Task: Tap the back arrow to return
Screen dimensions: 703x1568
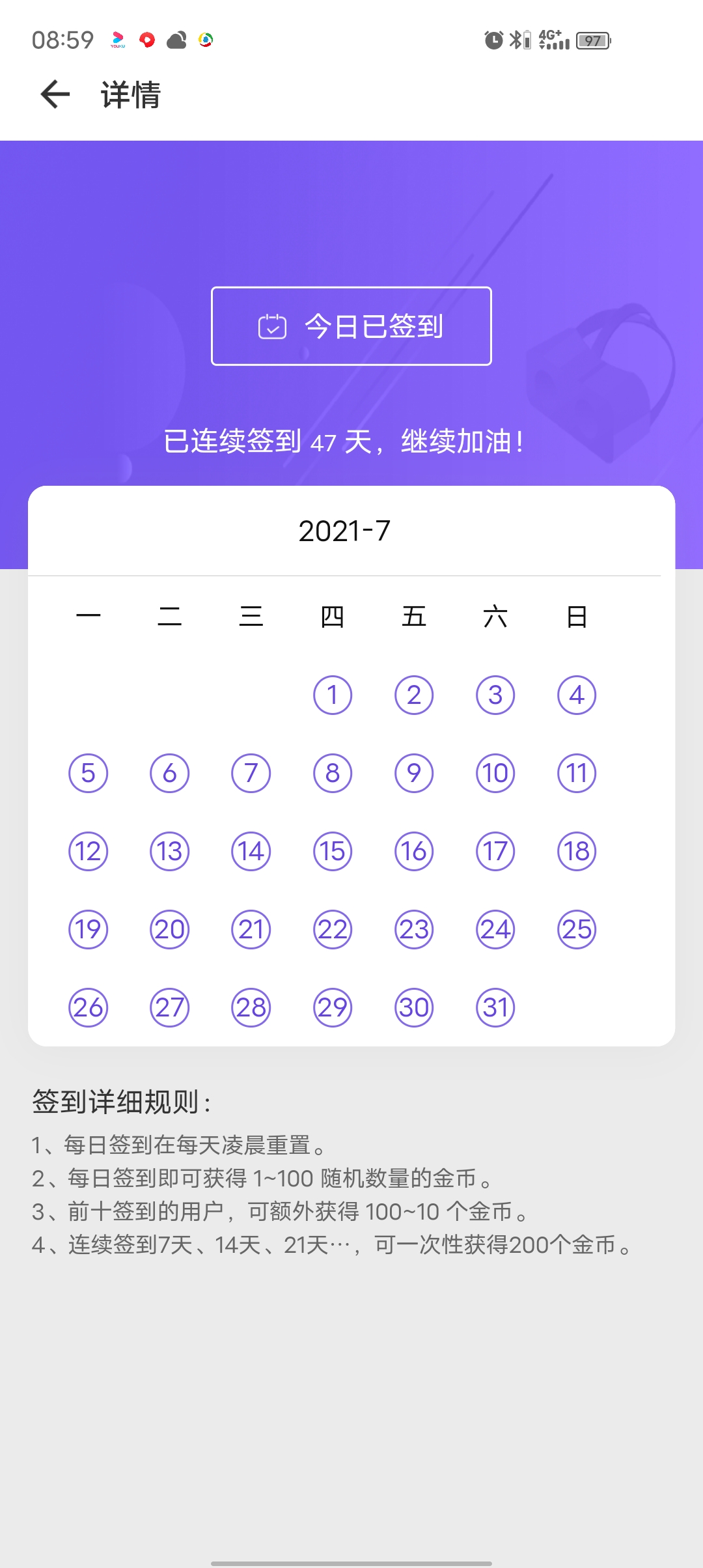Action: (x=55, y=94)
